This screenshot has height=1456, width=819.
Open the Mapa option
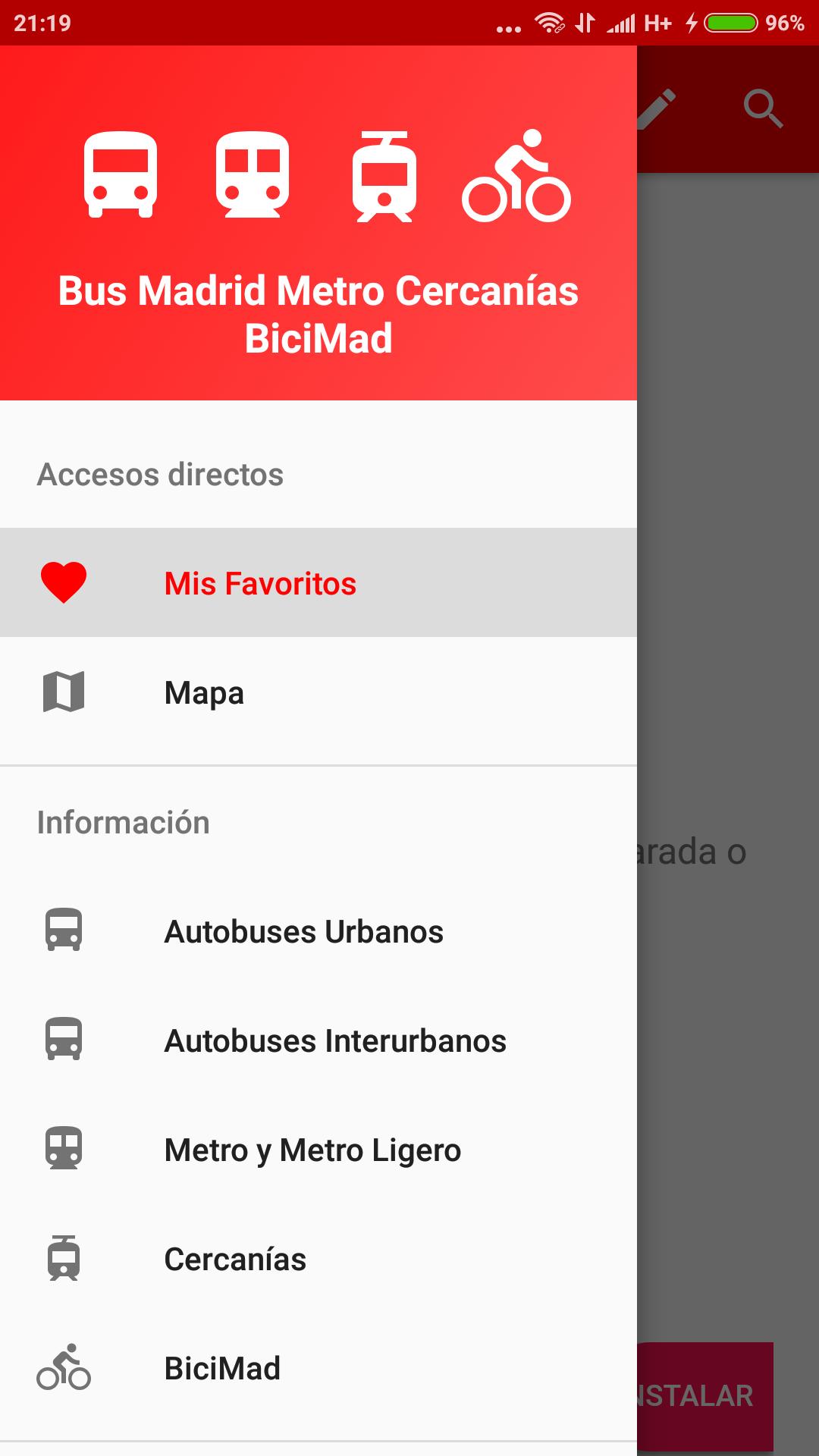318,692
